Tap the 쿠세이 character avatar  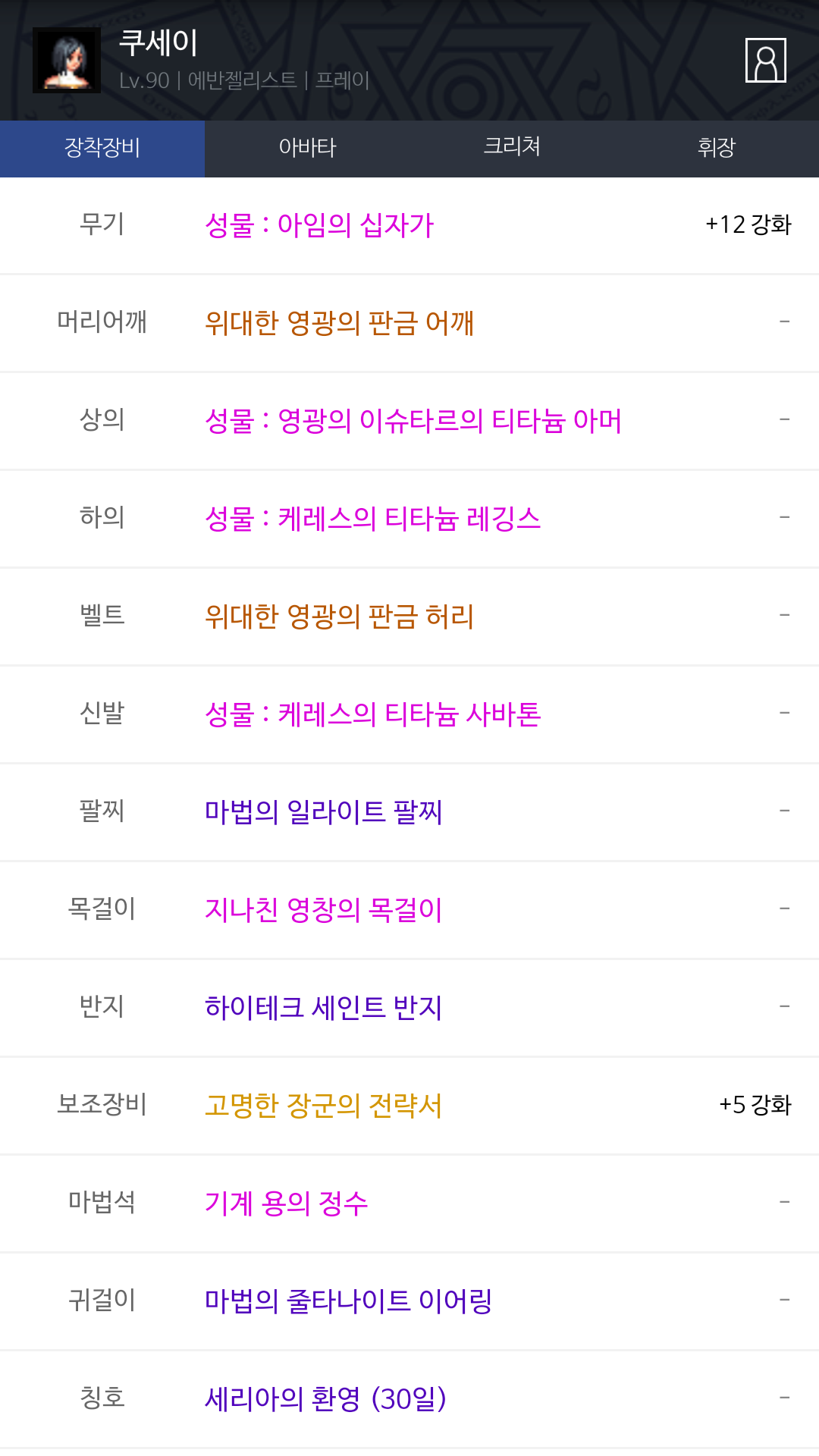[x=67, y=60]
